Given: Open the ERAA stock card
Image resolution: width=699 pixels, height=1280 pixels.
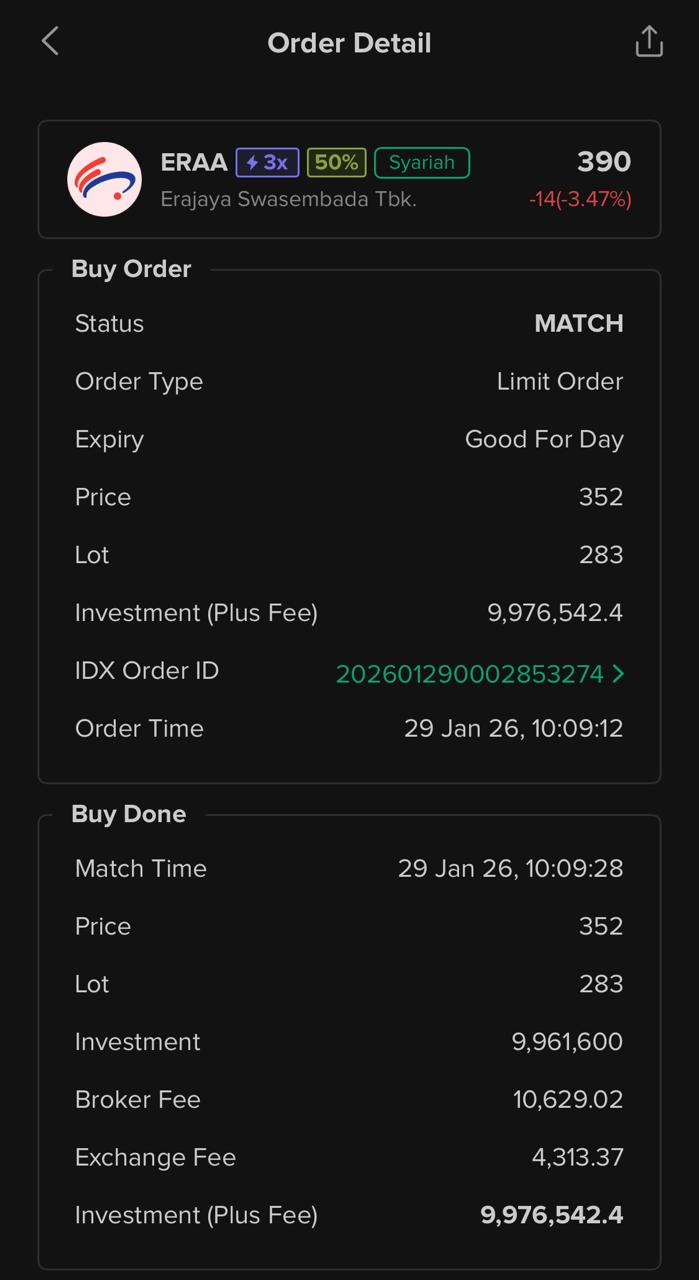Looking at the screenshot, I should (349, 179).
